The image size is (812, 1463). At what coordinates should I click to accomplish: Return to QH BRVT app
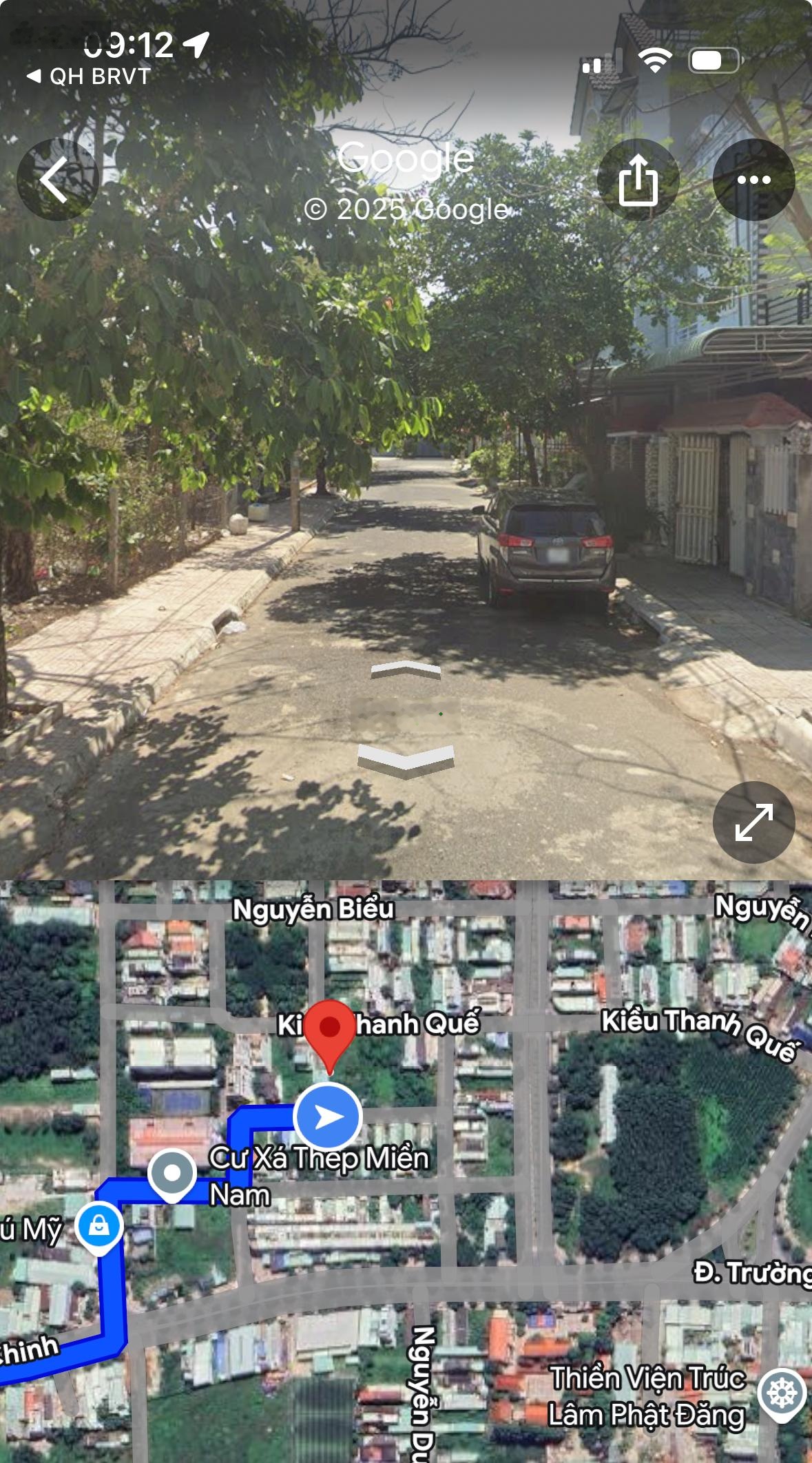(88, 76)
